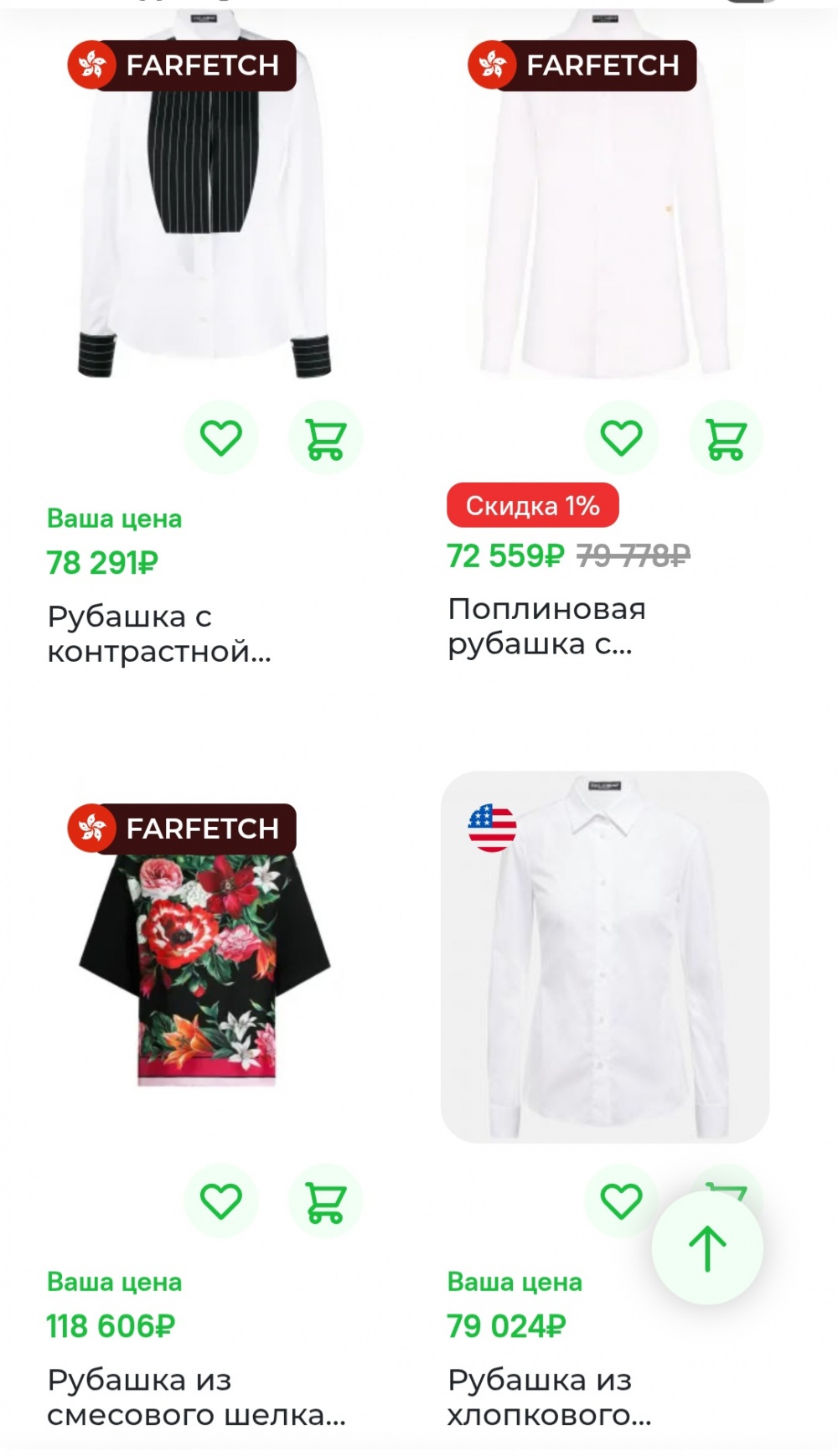Favorite the 72 559₽ poplin shirt
Image resolution: width=838 pixels, height=1456 pixels.
(x=621, y=438)
